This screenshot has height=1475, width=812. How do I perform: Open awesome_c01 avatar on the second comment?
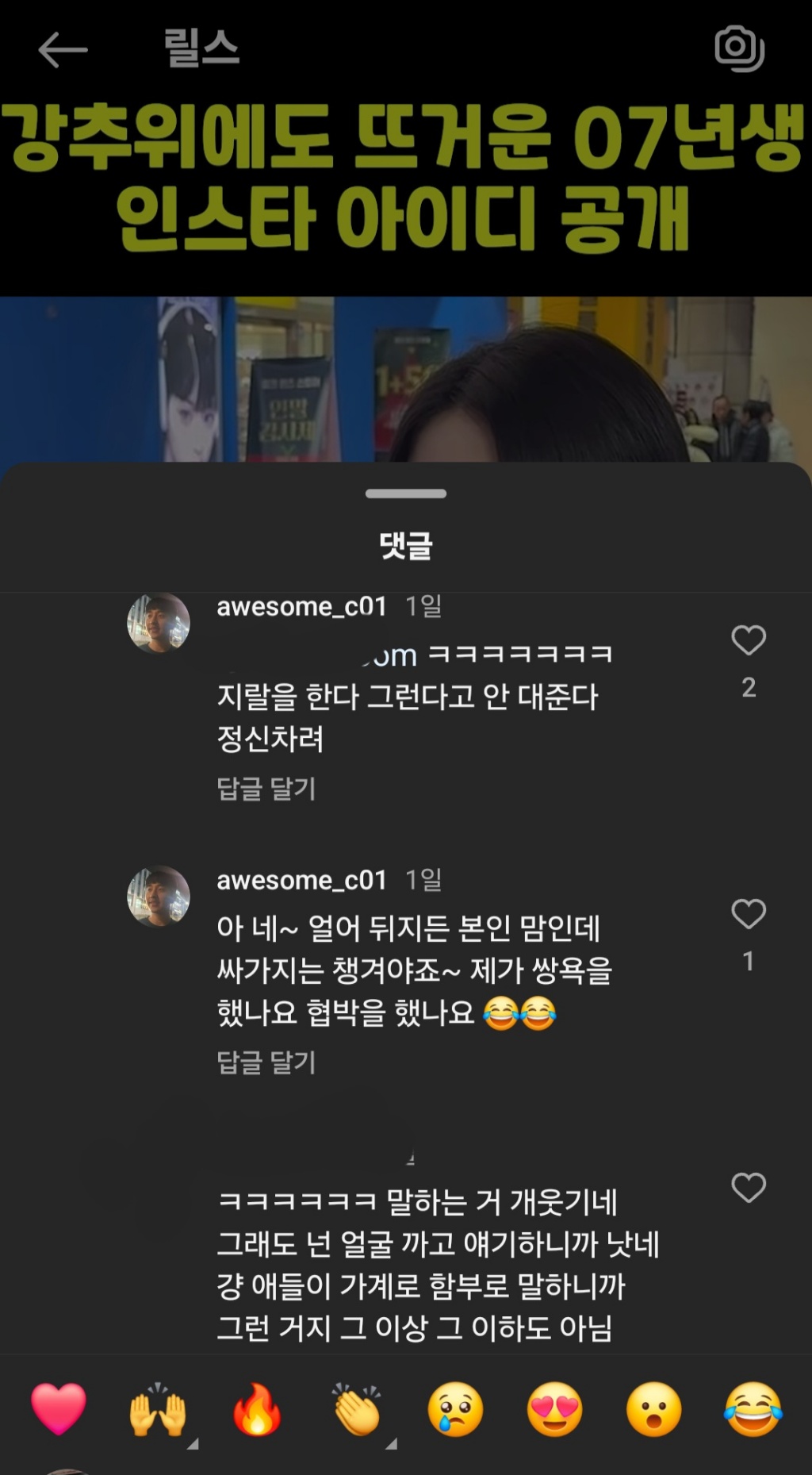(x=159, y=896)
